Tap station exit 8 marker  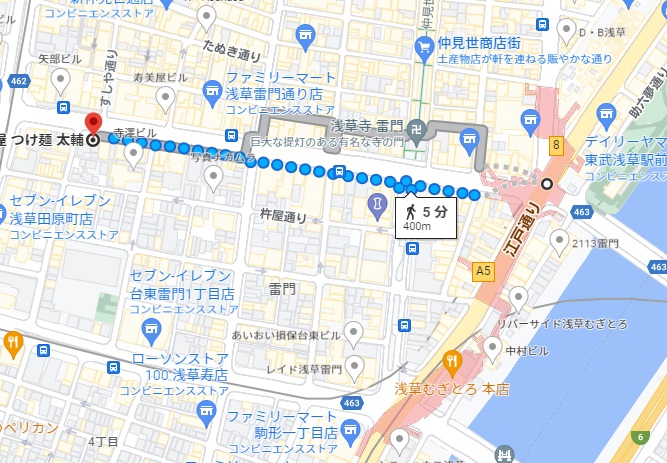click(x=556, y=146)
